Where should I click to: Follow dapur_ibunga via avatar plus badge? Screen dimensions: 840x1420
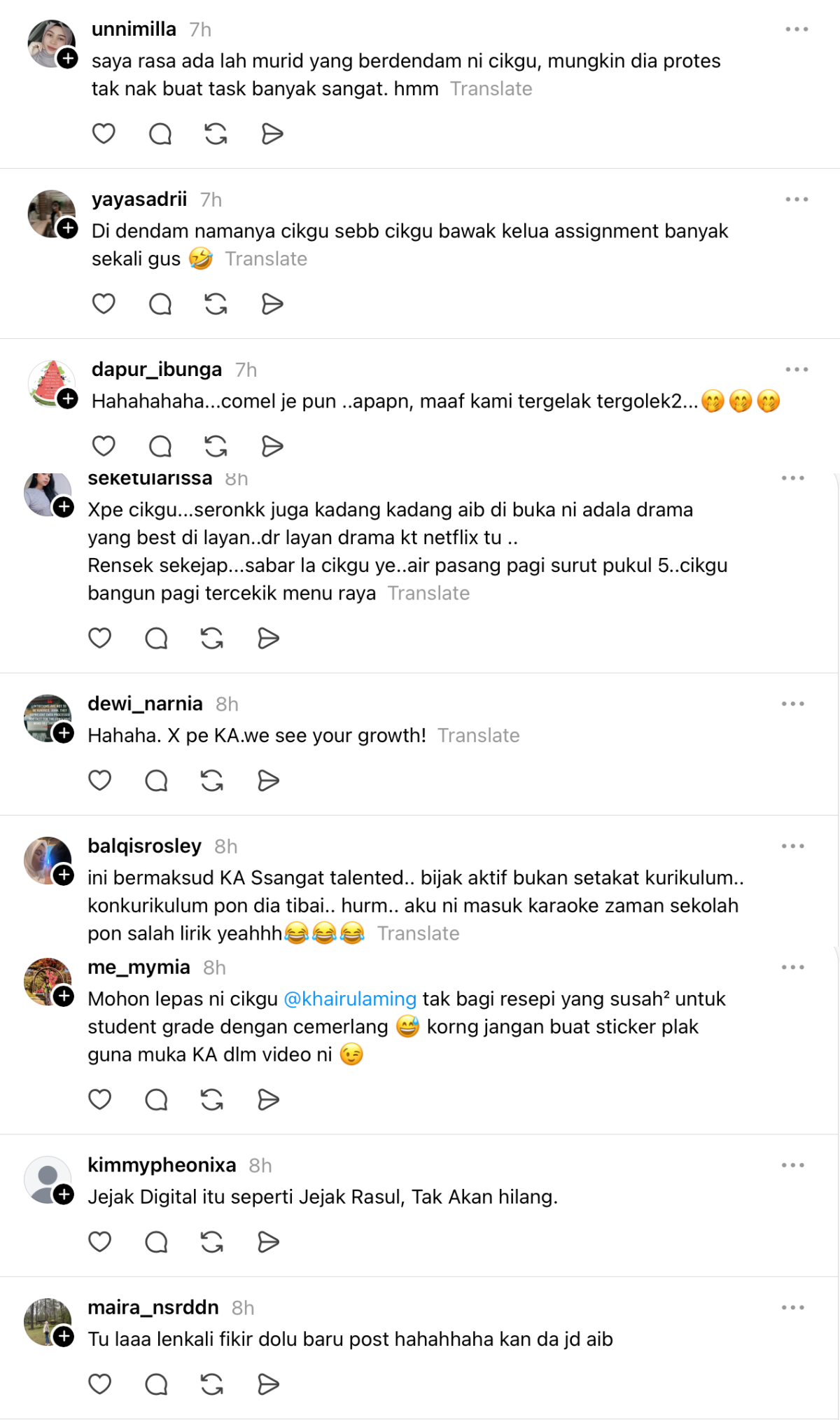pos(67,398)
